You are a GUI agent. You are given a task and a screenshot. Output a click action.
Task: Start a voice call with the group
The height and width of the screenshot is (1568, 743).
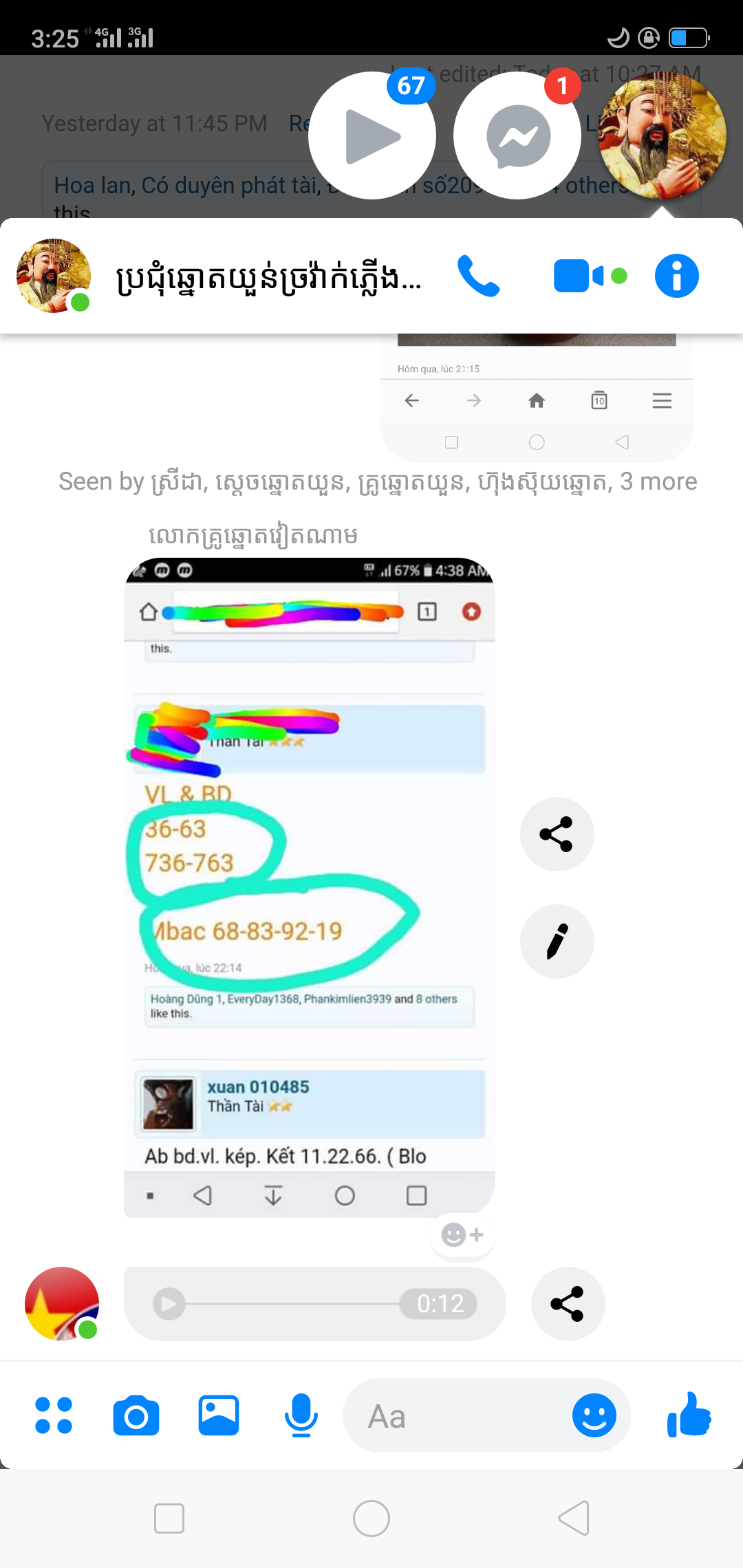coord(479,276)
